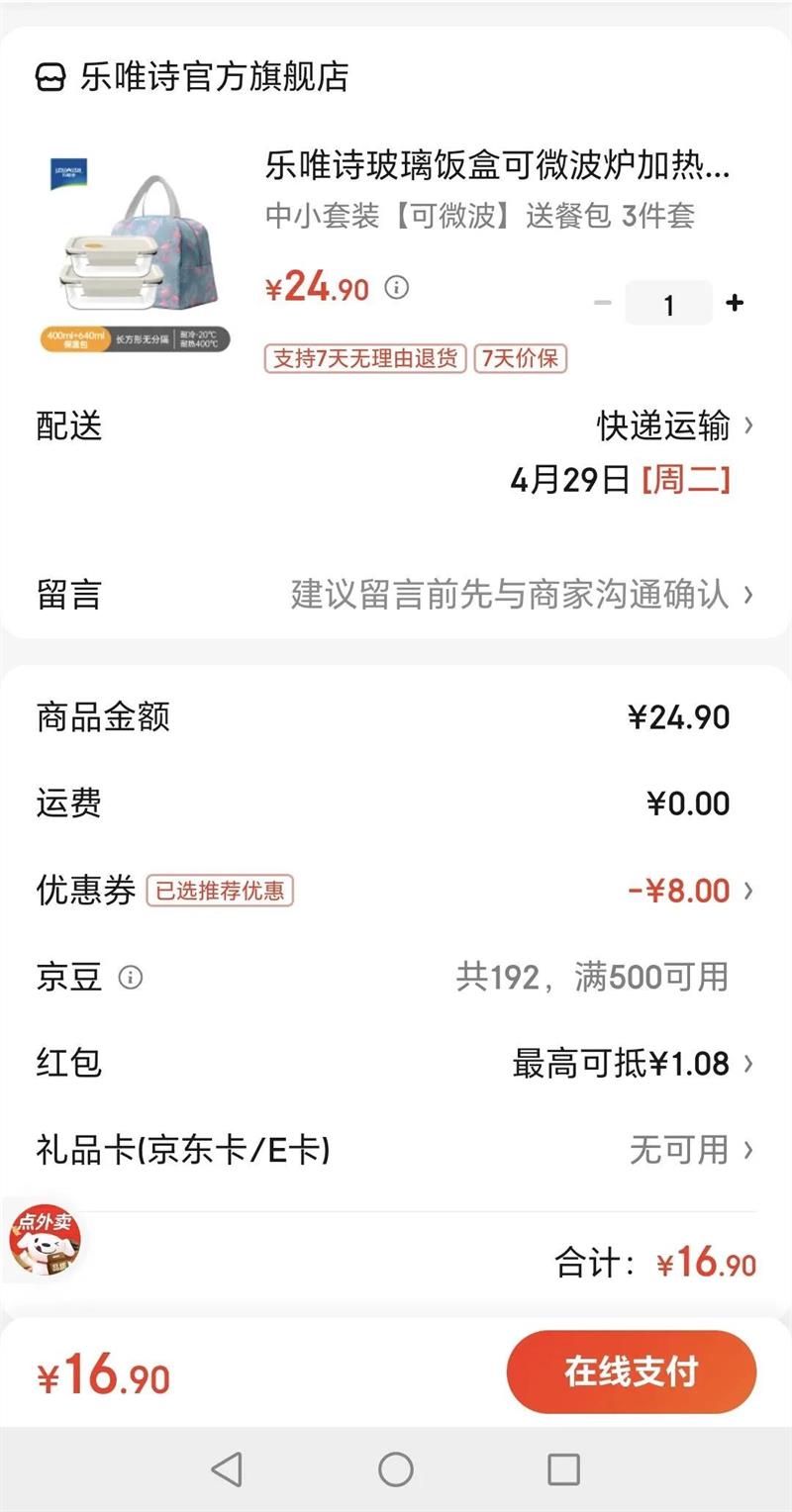The width and height of the screenshot is (792, 1512).
Task: Go to the system home screen
Action: coord(396,1469)
